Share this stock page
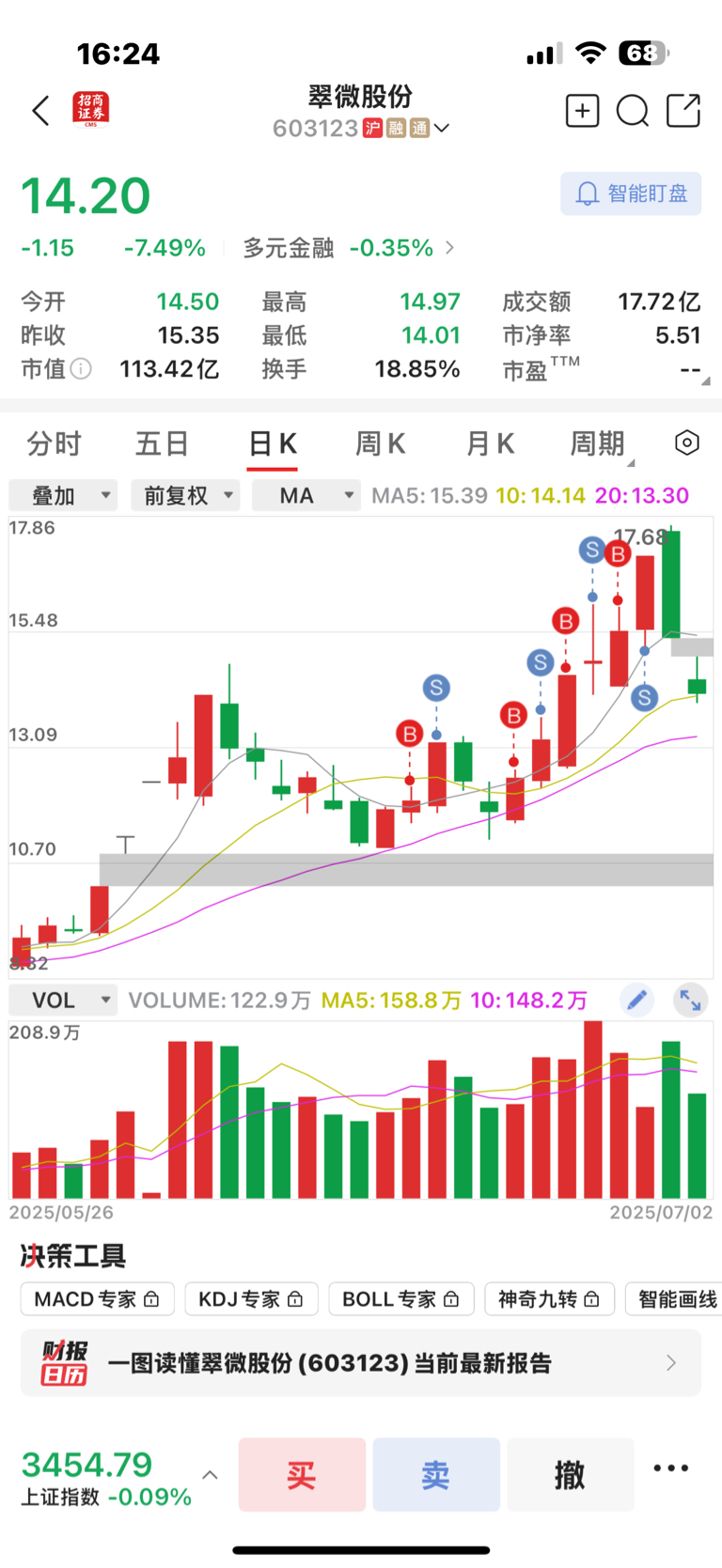The width and height of the screenshot is (722, 1568). 683,111
